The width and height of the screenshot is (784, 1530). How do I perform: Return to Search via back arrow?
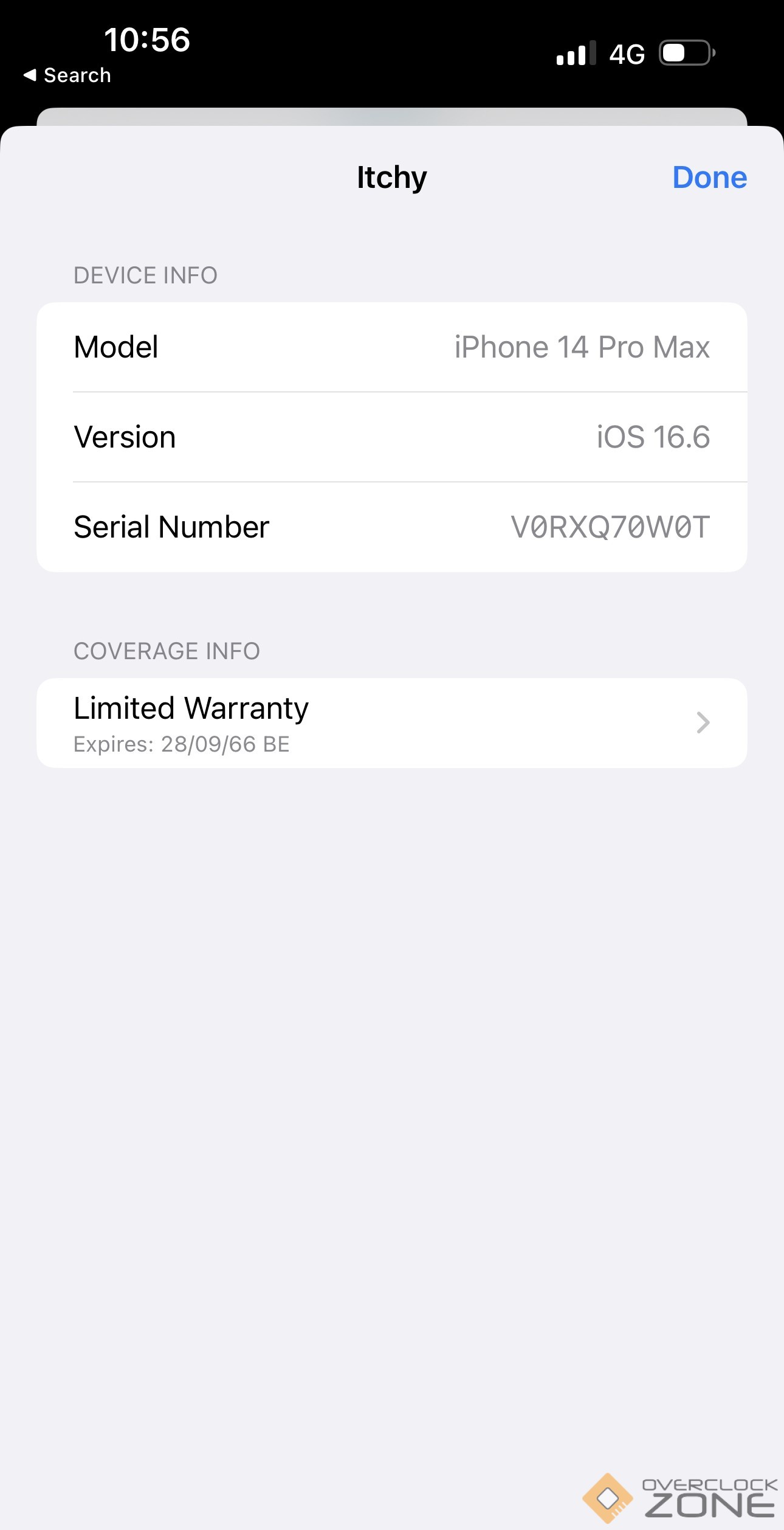pos(67,75)
